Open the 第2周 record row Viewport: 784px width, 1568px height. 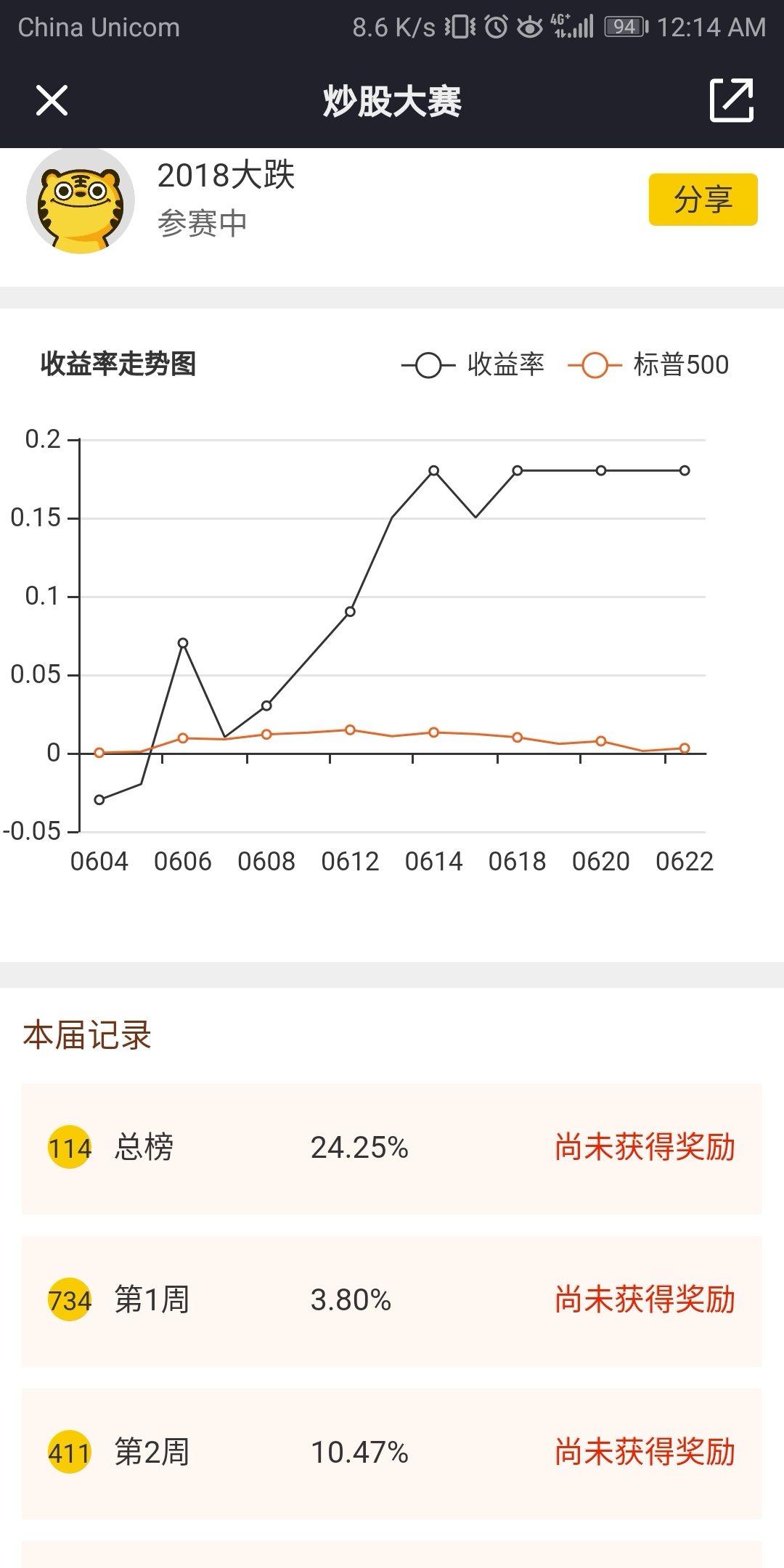tap(392, 1453)
